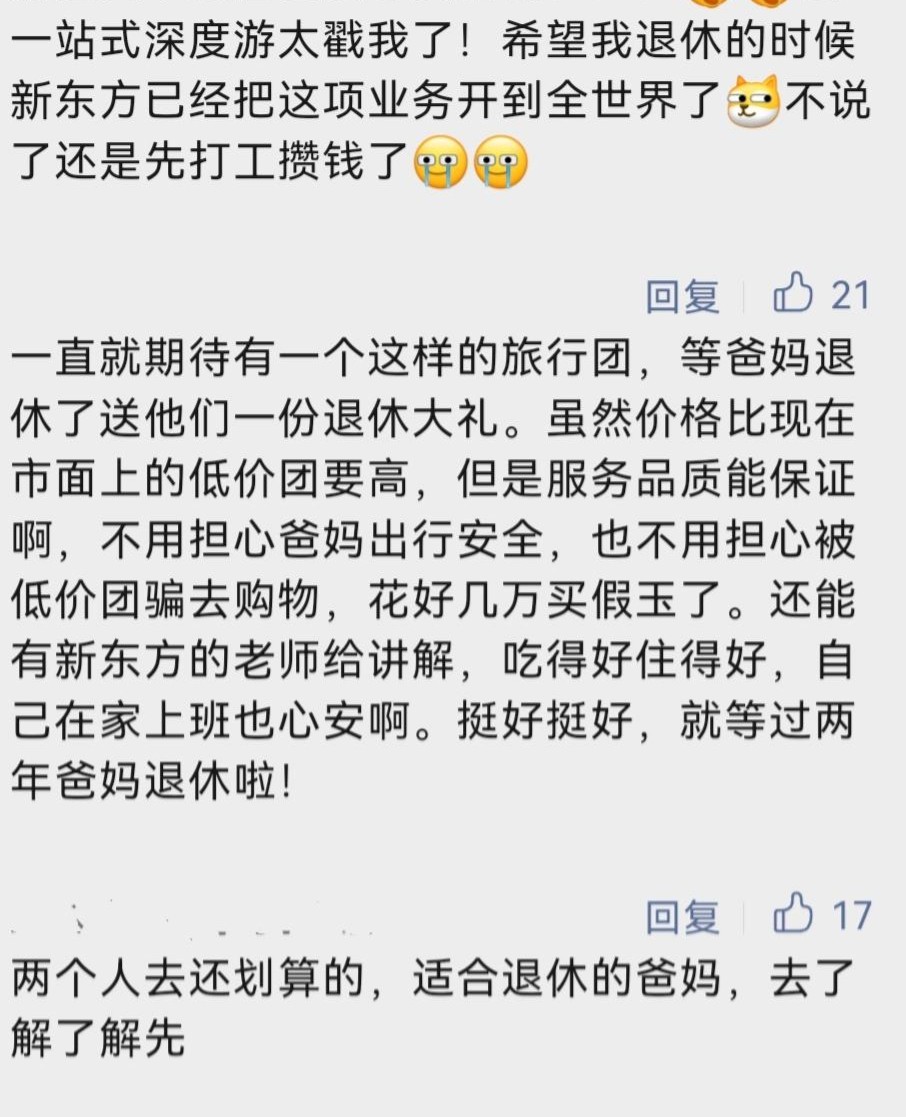Like the comment showing 21 likes
This screenshot has width=906, height=1117.
pyautogui.click(x=793, y=294)
